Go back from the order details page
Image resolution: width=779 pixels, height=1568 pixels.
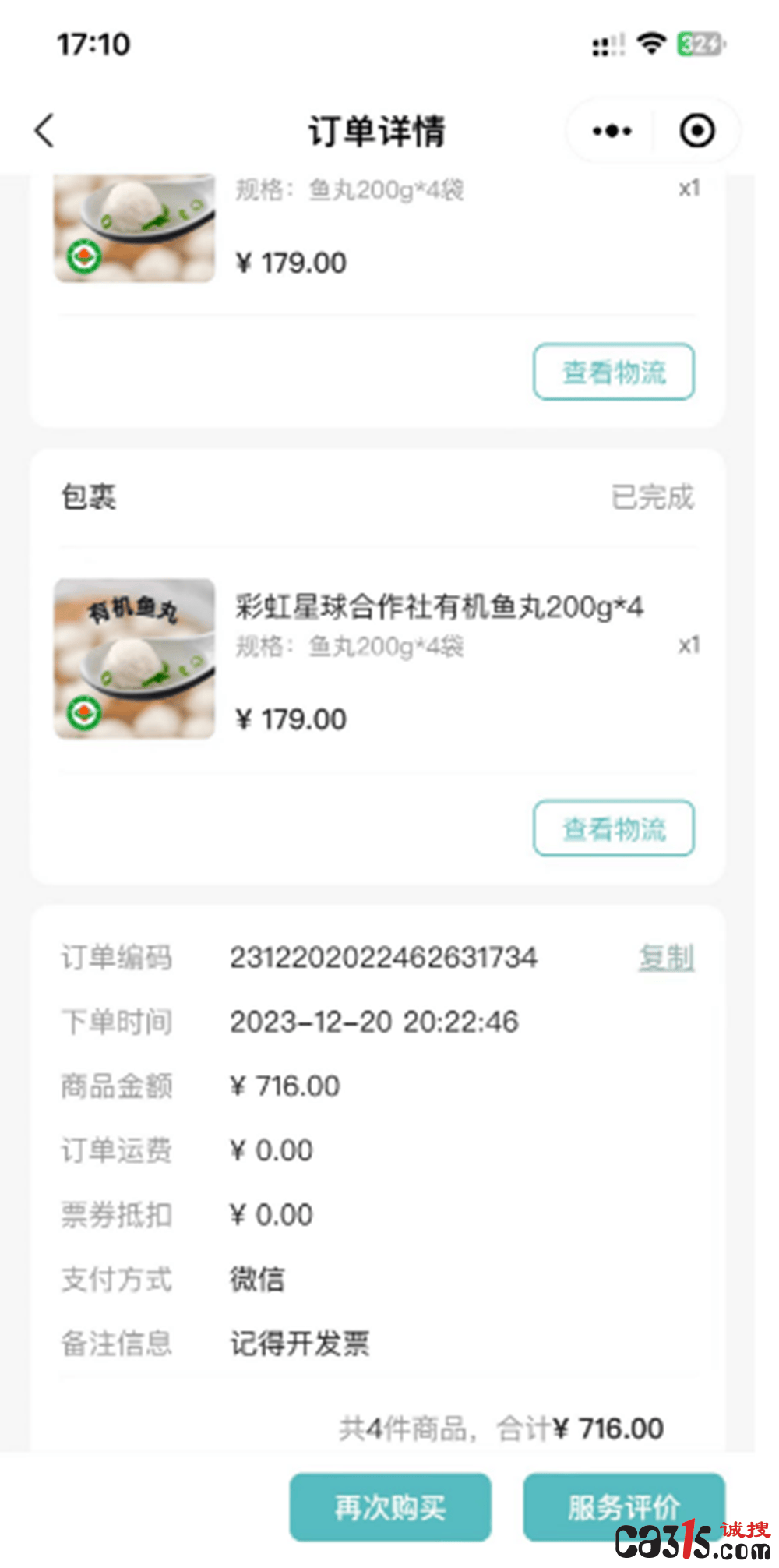click(x=45, y=130)
